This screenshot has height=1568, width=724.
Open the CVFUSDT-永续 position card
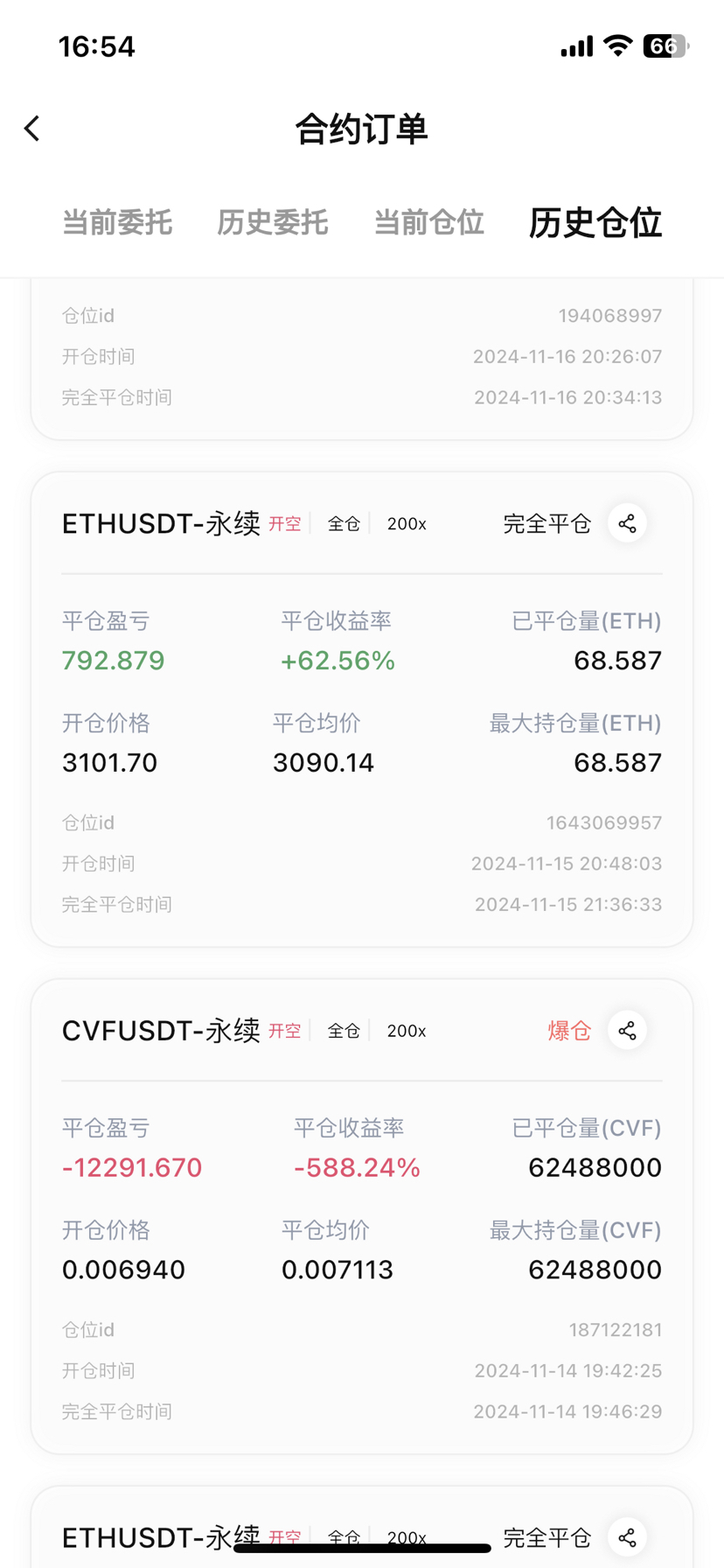161,1031
